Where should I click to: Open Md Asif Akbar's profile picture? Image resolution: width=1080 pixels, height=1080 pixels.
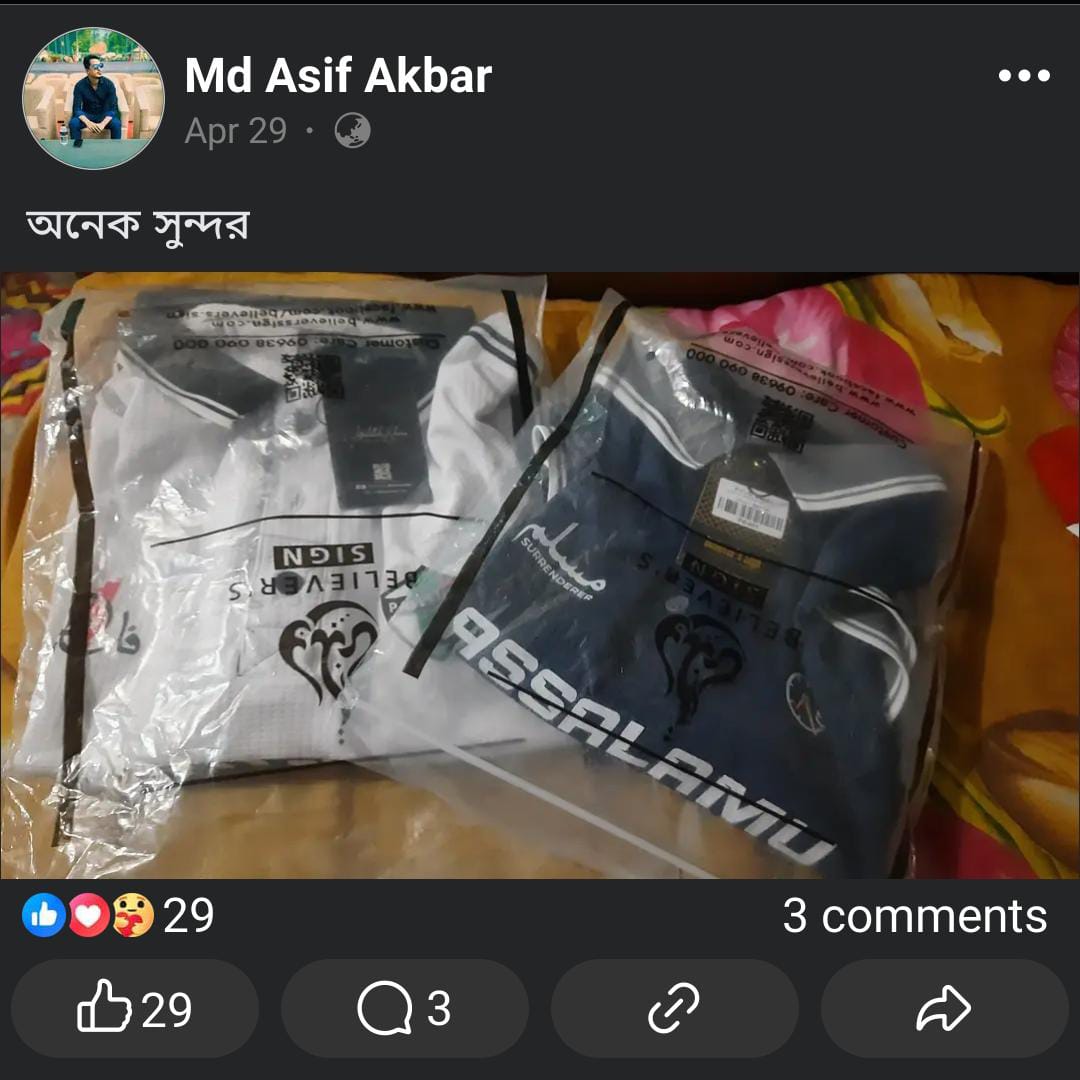pyautogui.click(x=93, y=98)
